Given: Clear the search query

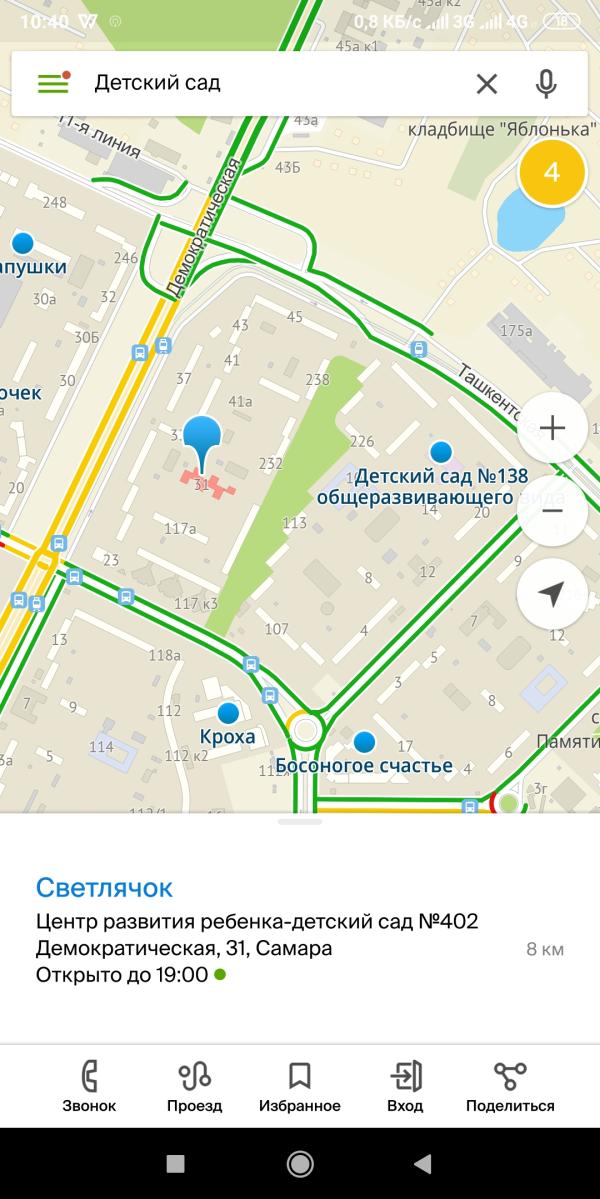Looking at the screenshot, I should tap(487, 83).
